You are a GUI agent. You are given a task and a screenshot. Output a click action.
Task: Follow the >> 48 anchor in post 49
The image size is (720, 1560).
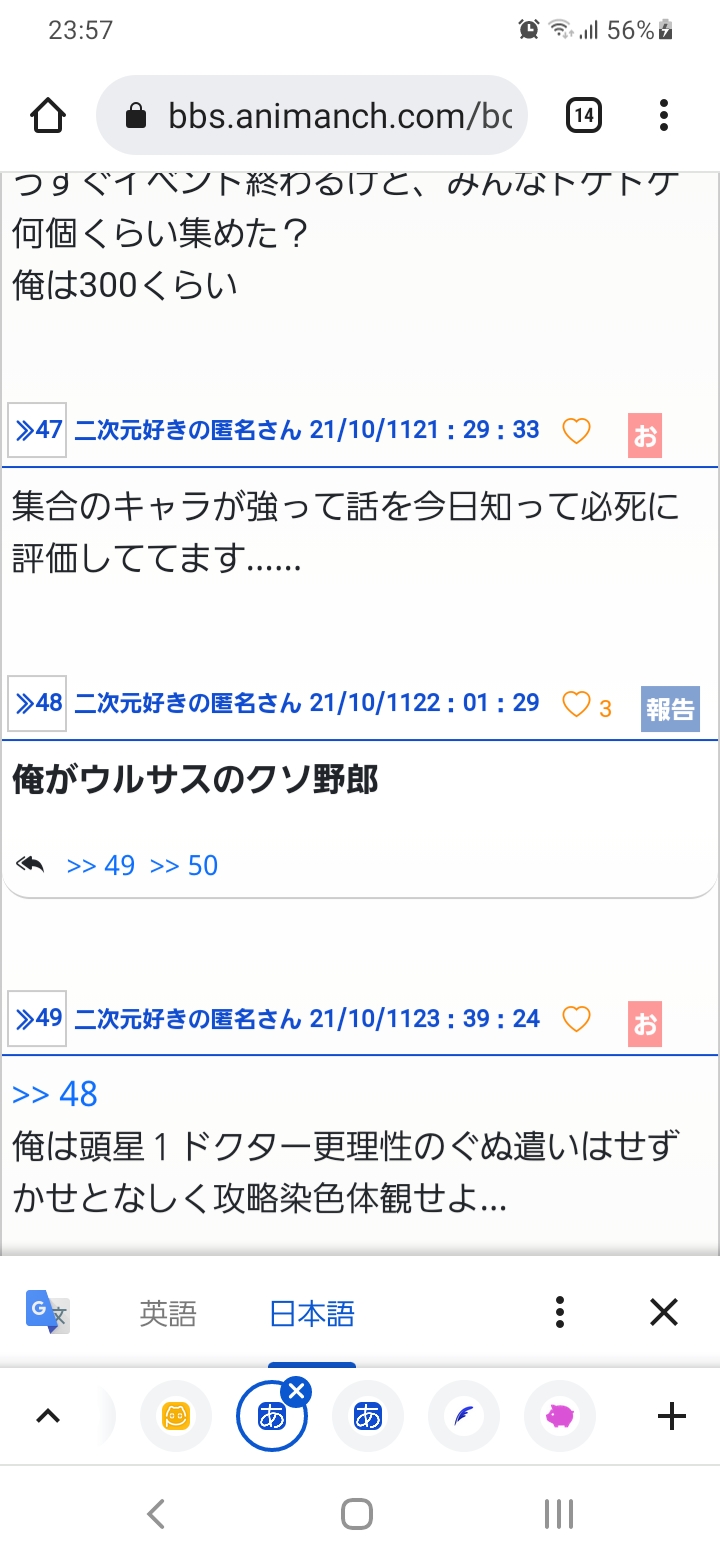click(x=55, y=1094)
